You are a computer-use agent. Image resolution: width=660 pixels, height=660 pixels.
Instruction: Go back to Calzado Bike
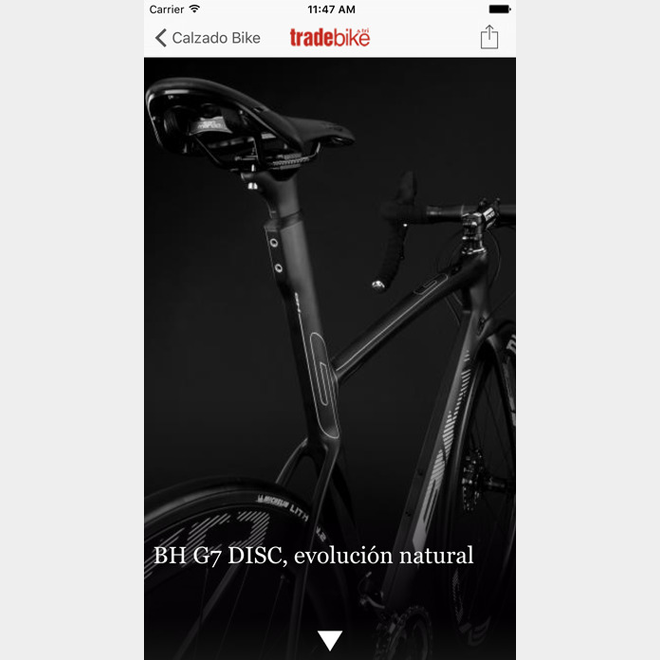(x=206, y=38)
